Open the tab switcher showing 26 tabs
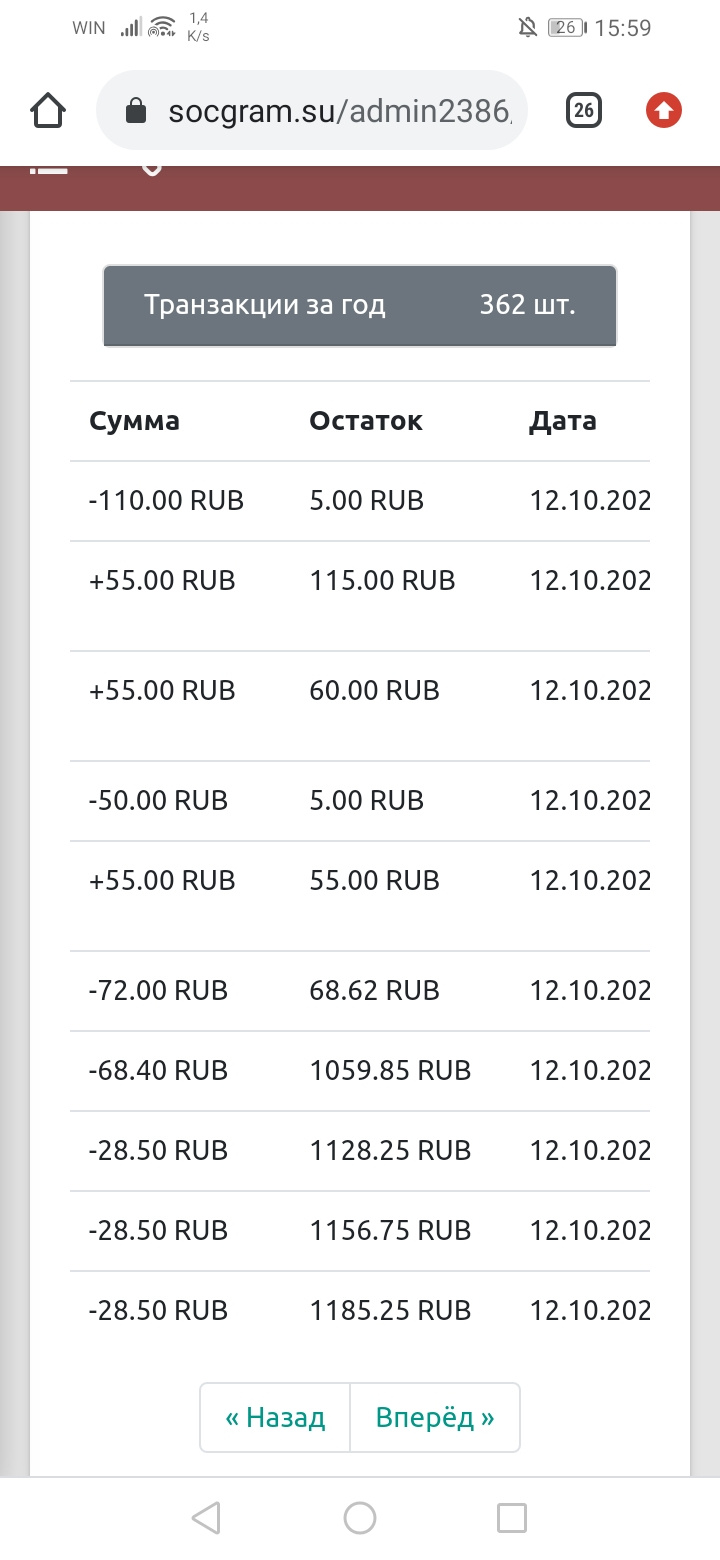 (x=584, y=110)
